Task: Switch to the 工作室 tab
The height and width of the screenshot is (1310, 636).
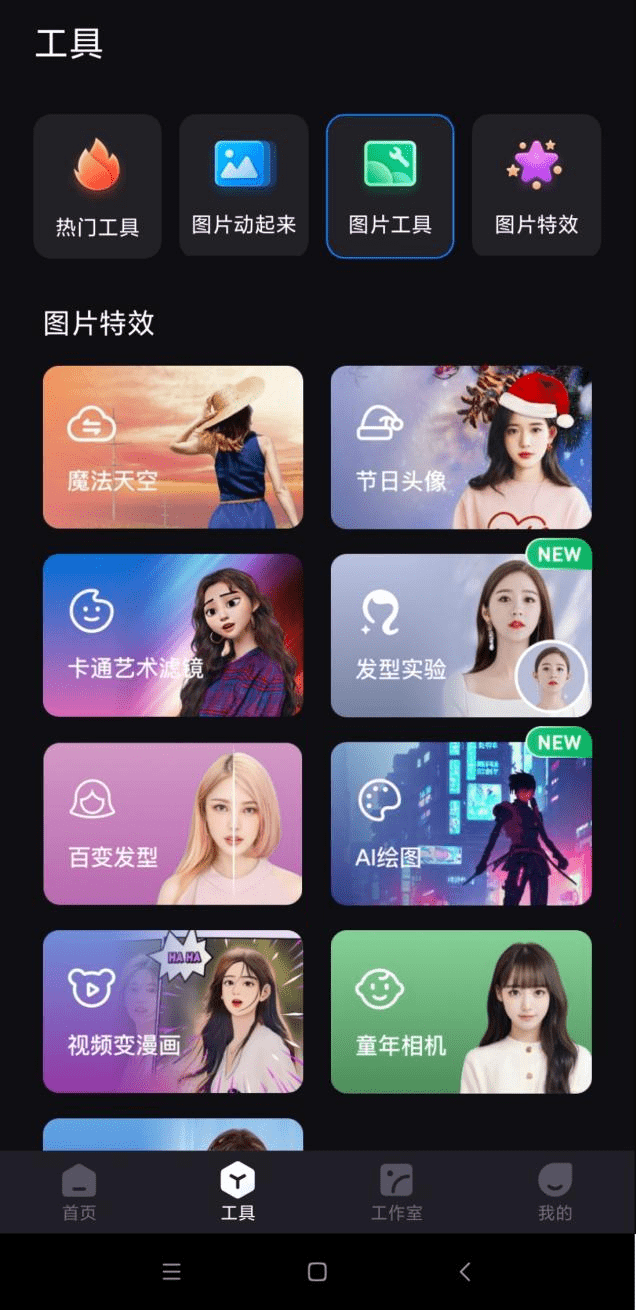Action: point(397,1192)
